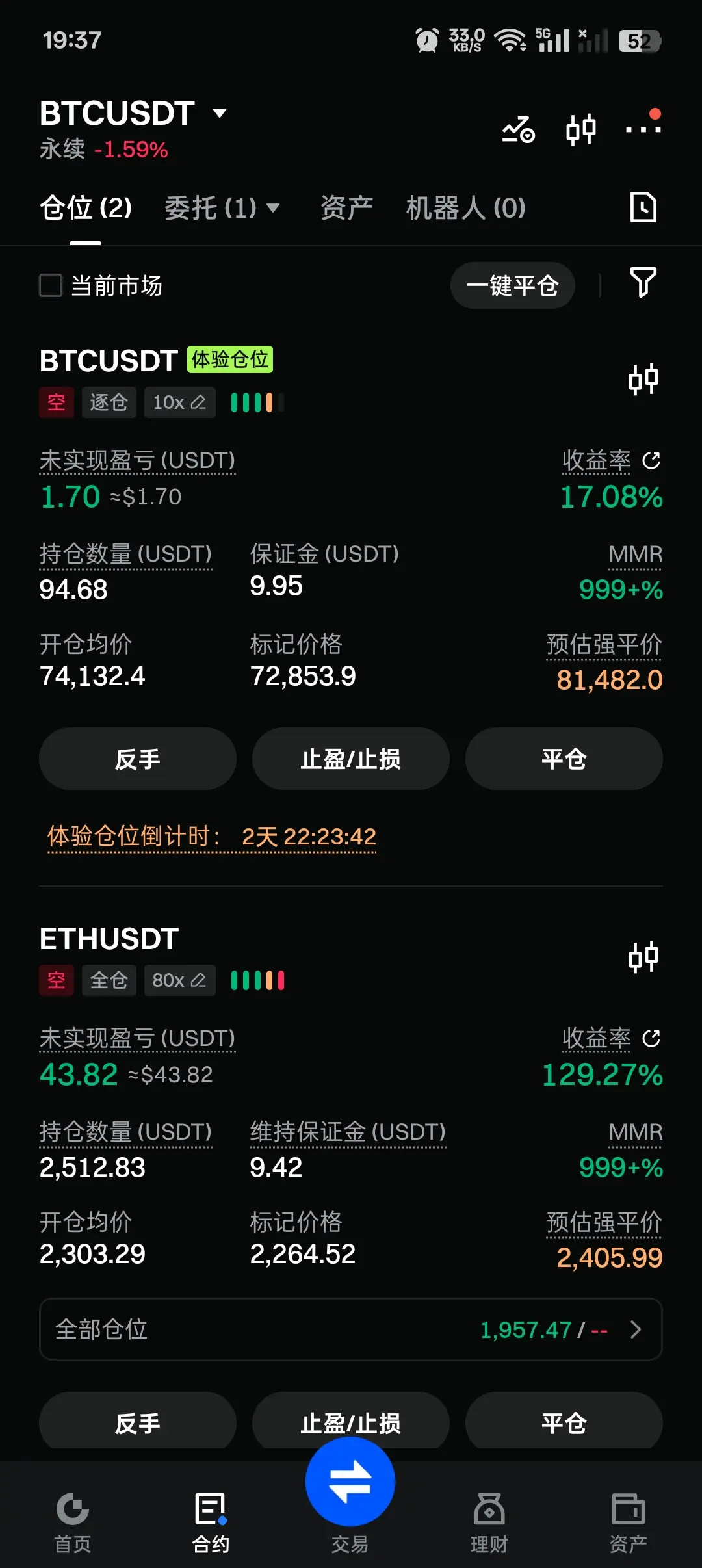Edit the 10x leverage on BTCUSDT position

coord(179,402)
